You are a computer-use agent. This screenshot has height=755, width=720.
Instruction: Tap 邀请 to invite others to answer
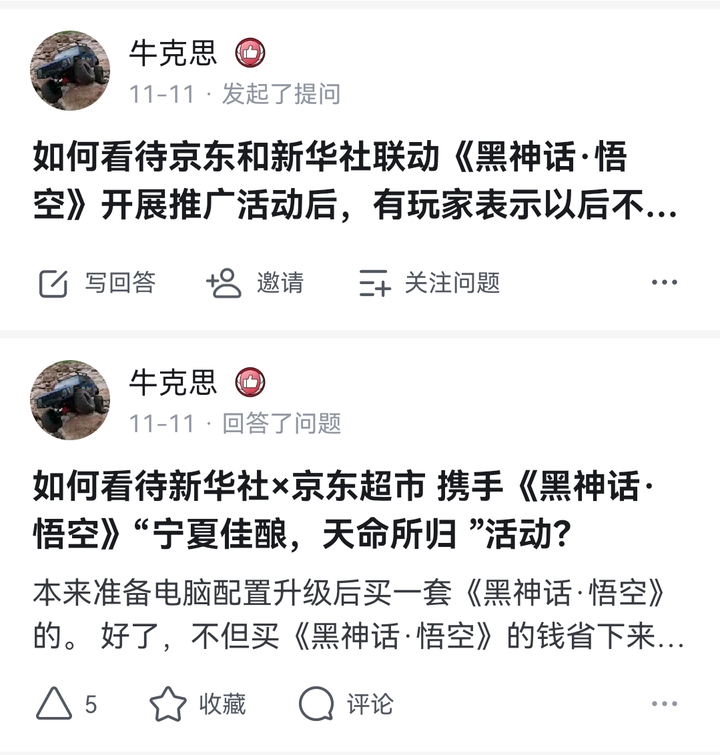pos(255,283)
